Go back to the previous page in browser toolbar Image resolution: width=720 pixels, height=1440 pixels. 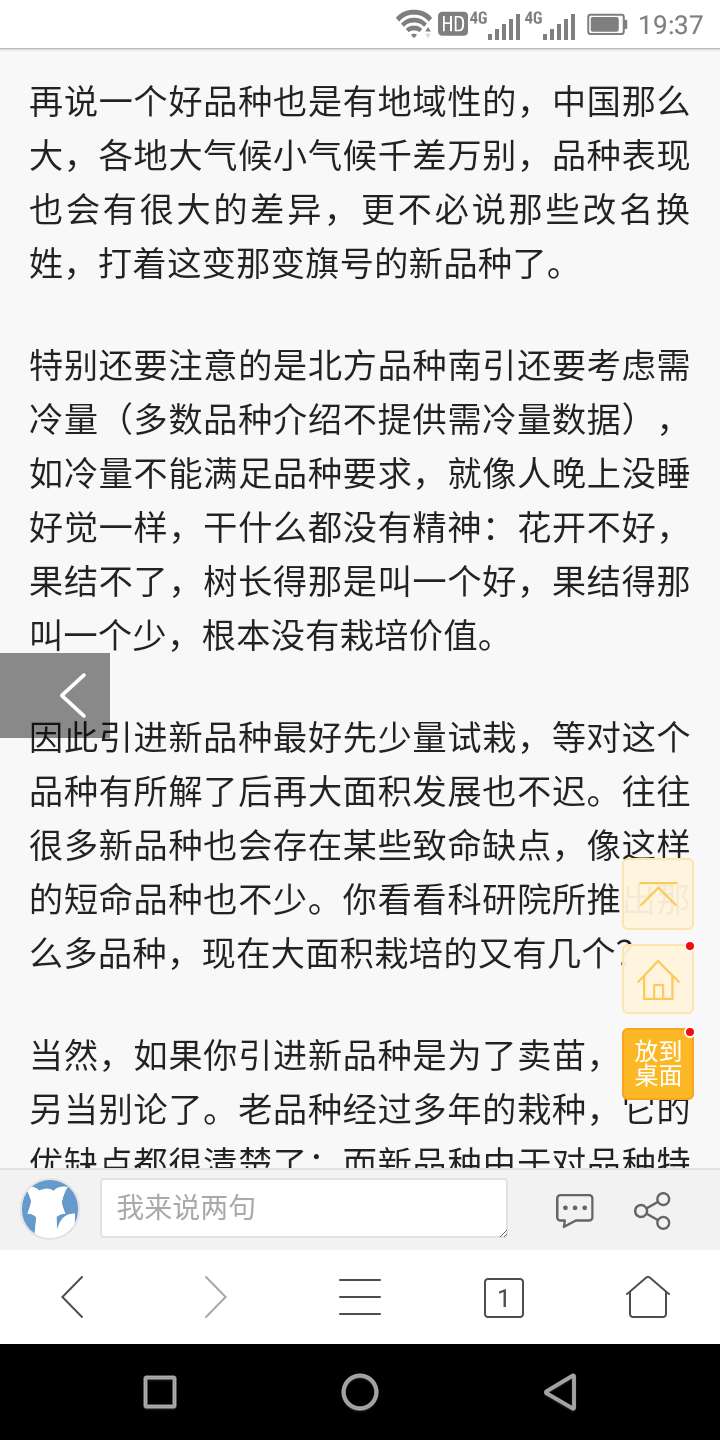pyautogui.click(x=72, y=1298)
